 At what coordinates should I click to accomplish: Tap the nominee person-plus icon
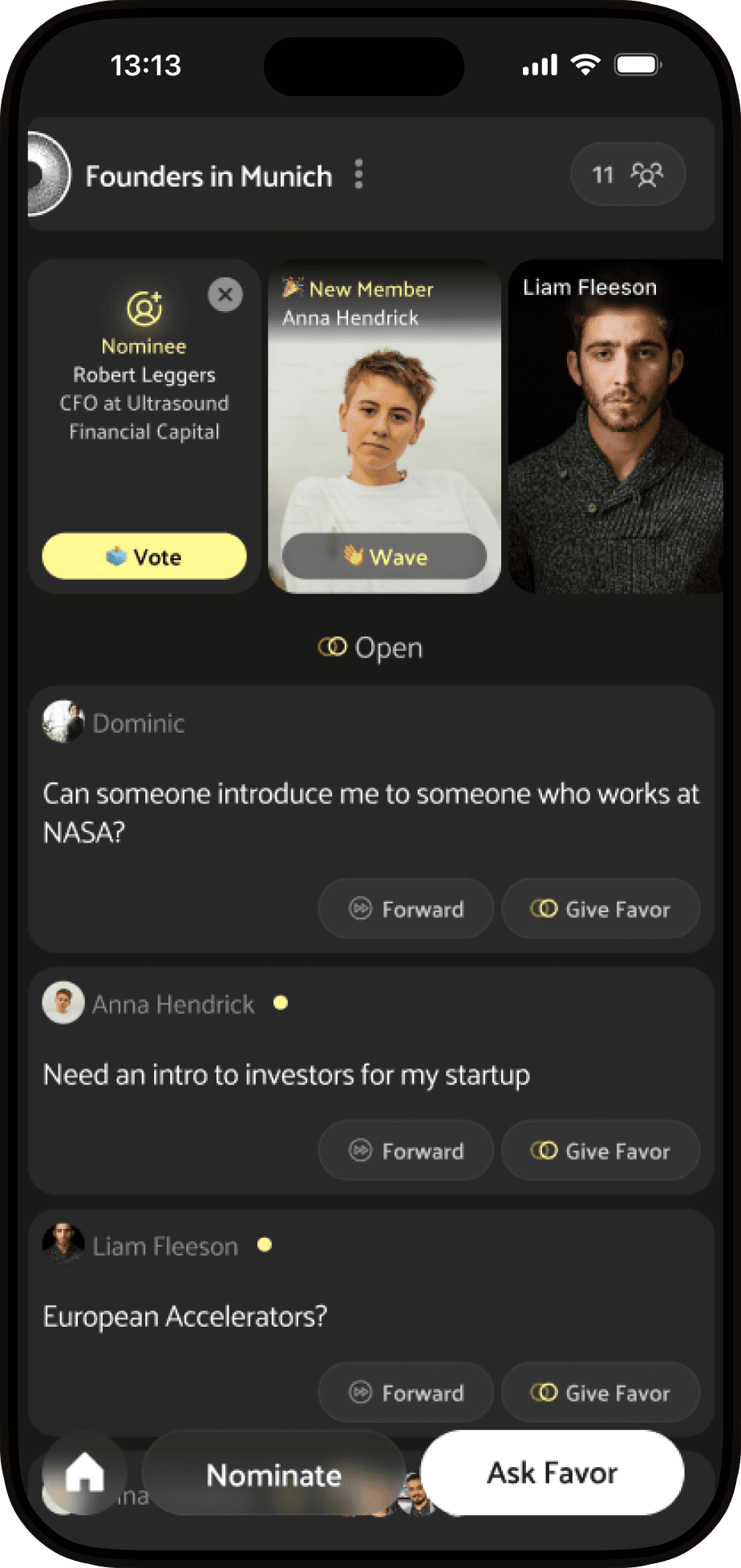click(144, 305)
